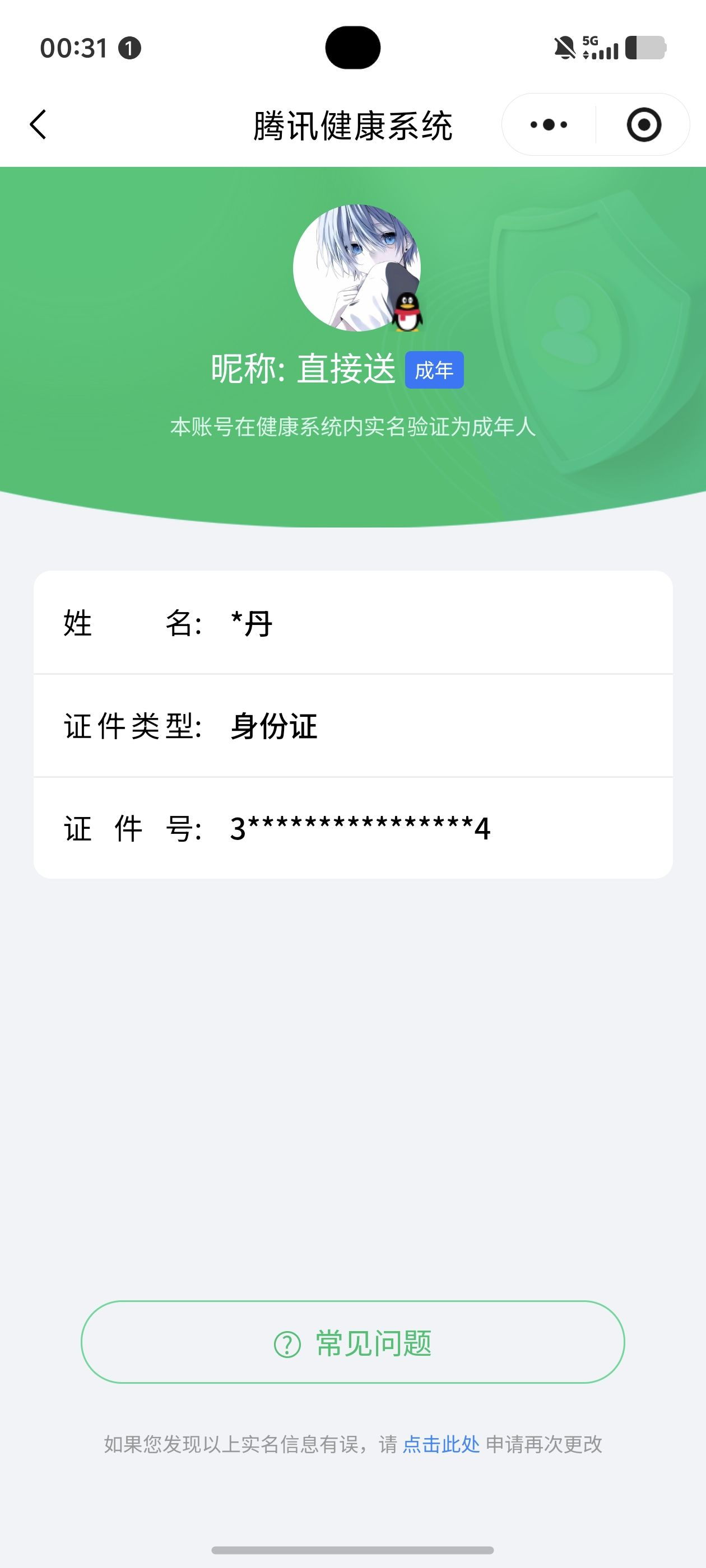Viewport: 706px width, 1568px height.
Task: Exit the mini program via capsule circle button
Action: tap(645, 125)
